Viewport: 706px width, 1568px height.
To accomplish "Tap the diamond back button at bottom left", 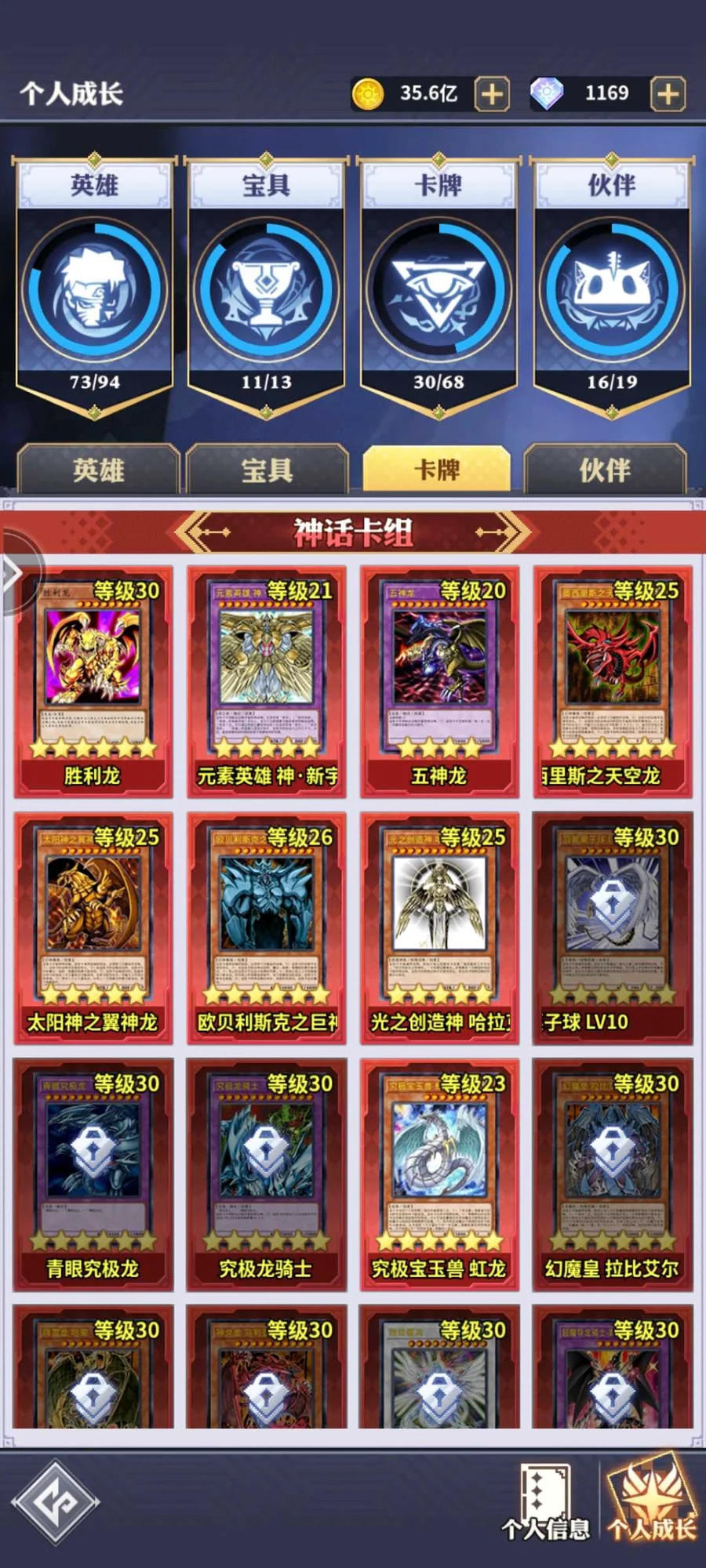I will pos(56,1503).
